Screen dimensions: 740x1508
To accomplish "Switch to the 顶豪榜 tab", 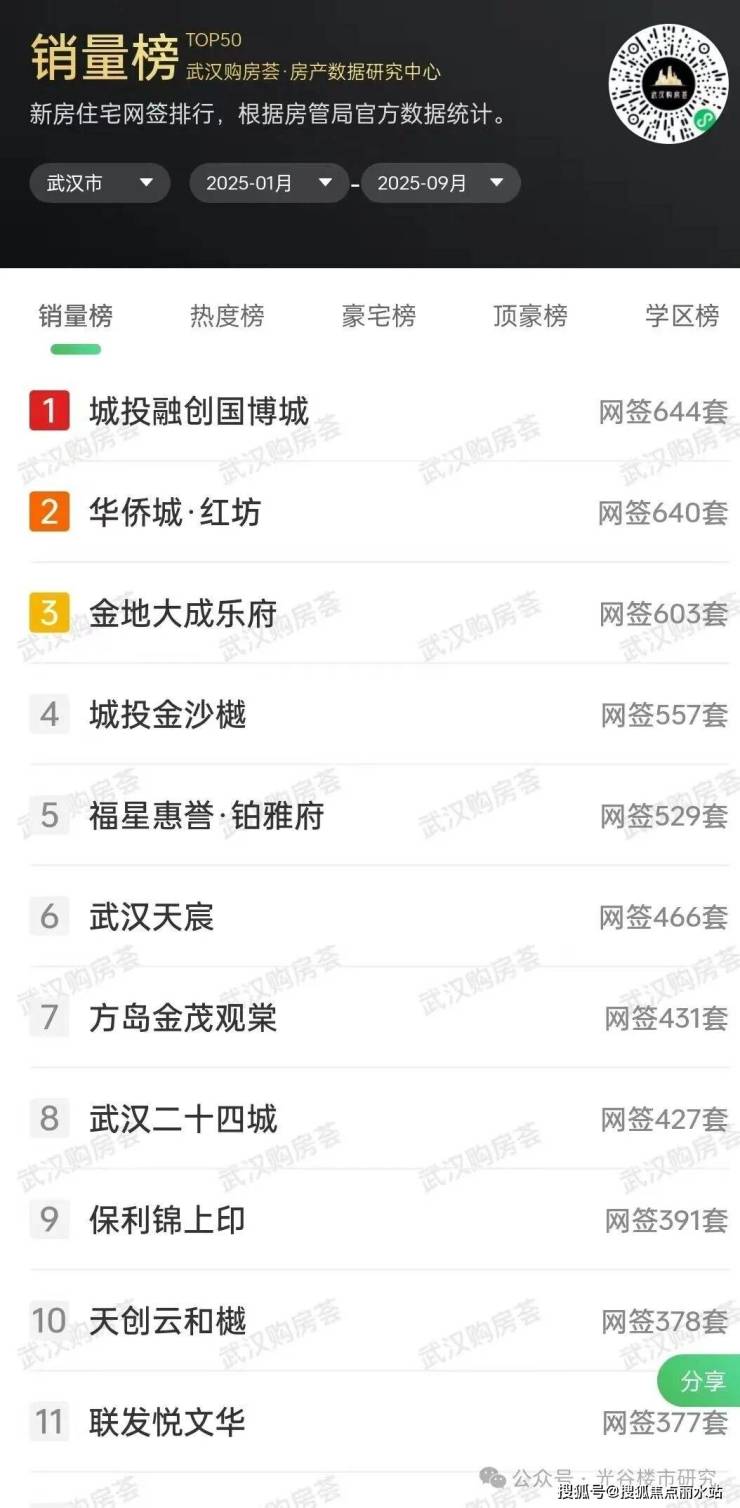I will coord(530,317).
